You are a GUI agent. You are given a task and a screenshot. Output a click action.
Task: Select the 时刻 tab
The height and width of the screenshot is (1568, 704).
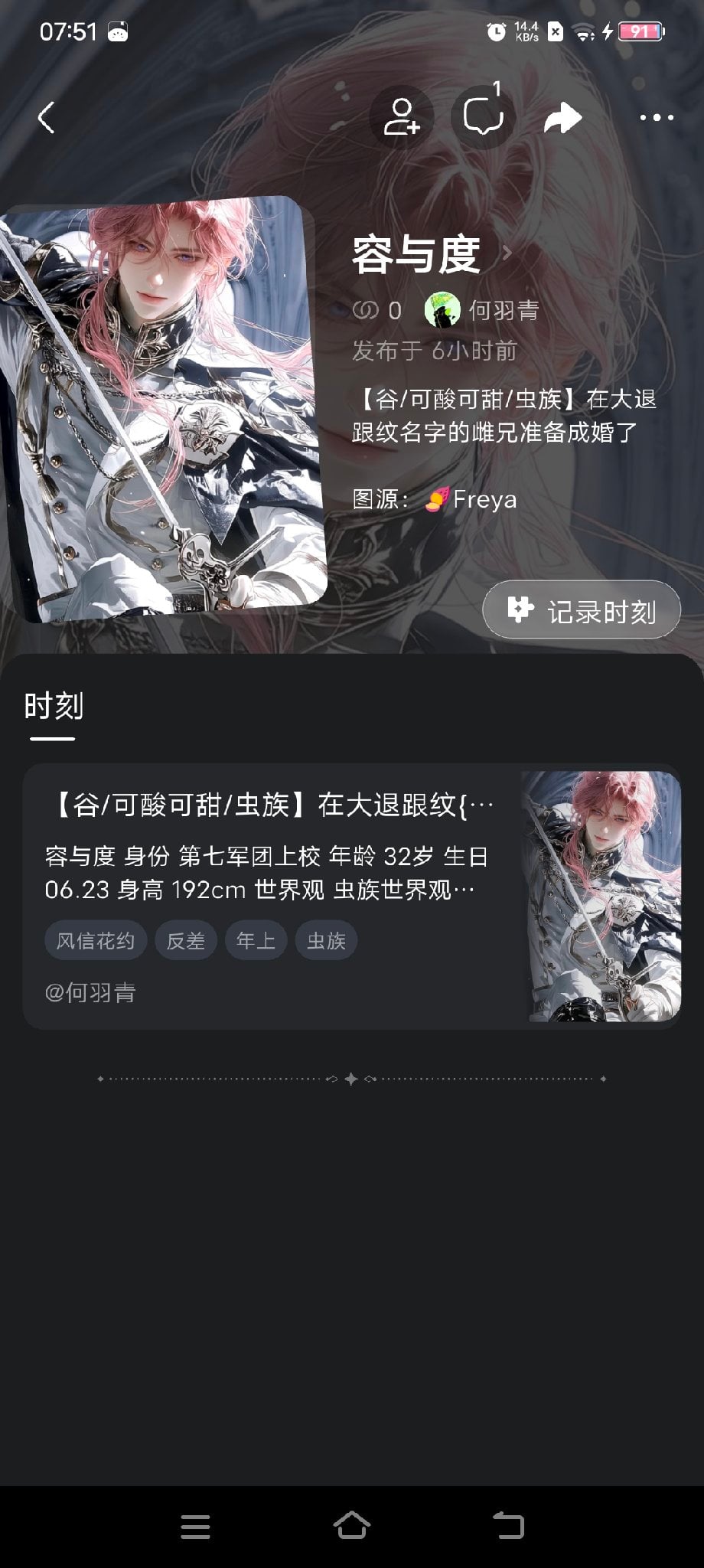[54, 706]
